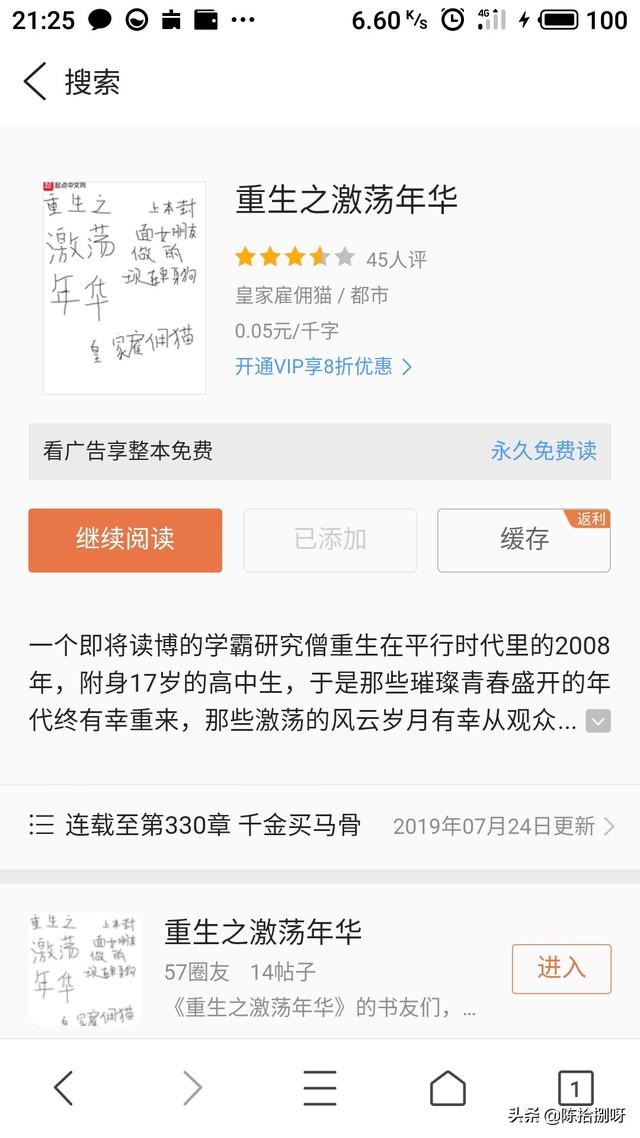Screen dimensions: 640x1138
Task: Open the chapter list at 连载至第330章
Action: click(320, 826)
